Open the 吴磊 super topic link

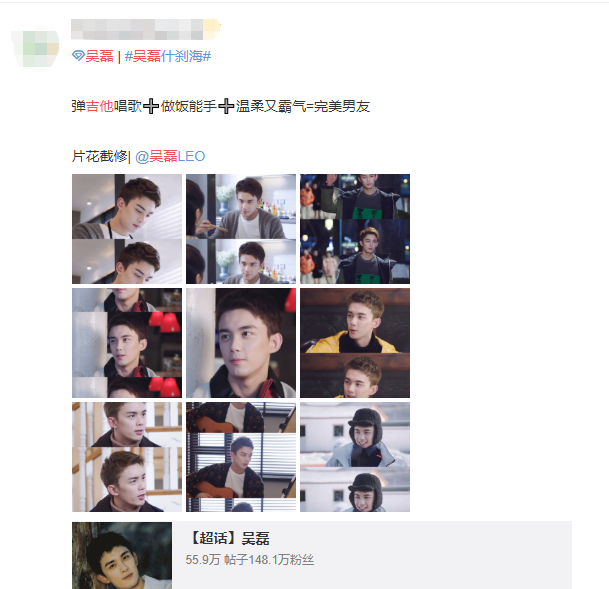coord(98,57)
